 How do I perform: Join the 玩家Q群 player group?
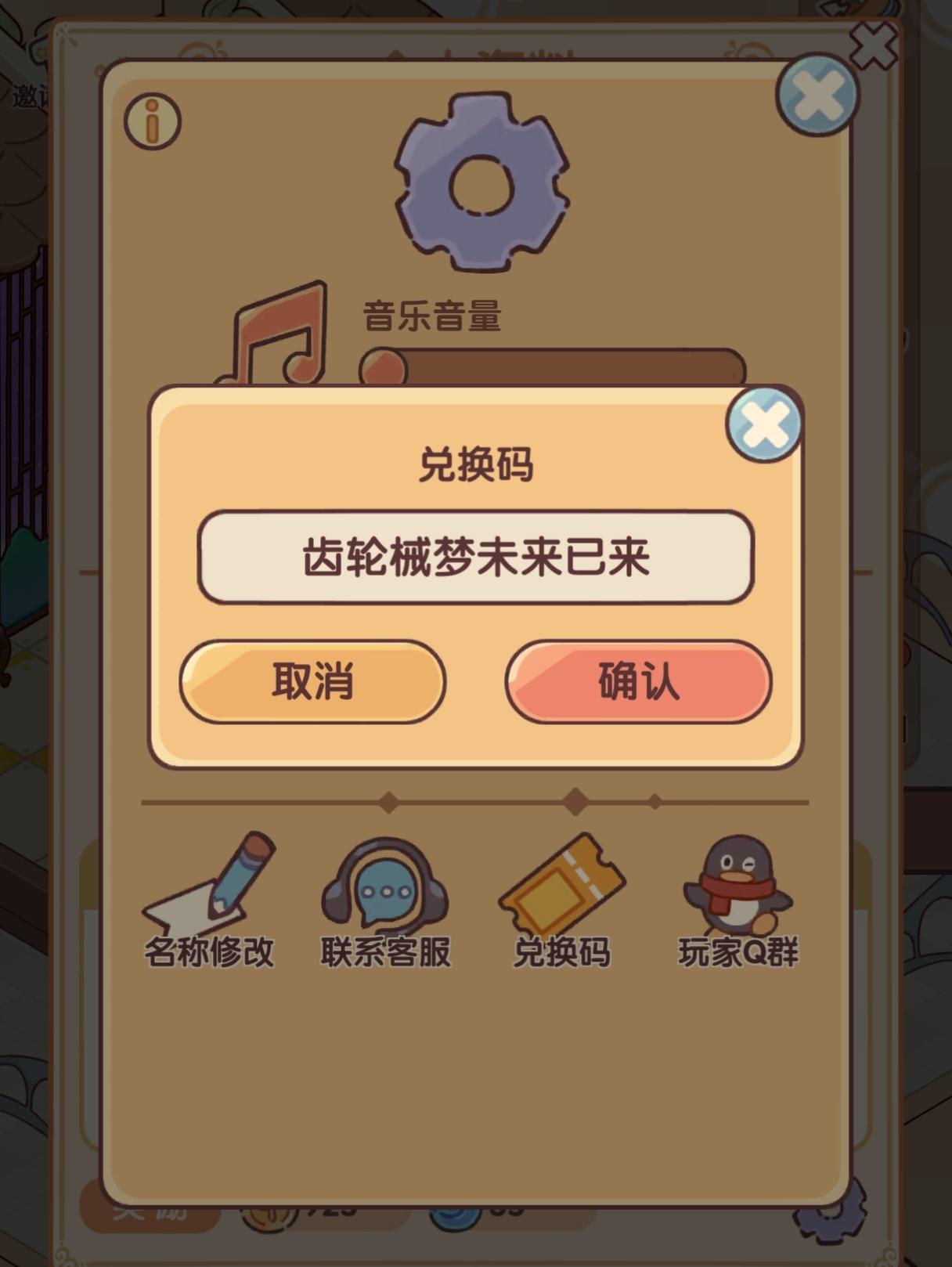coord(738,901)
